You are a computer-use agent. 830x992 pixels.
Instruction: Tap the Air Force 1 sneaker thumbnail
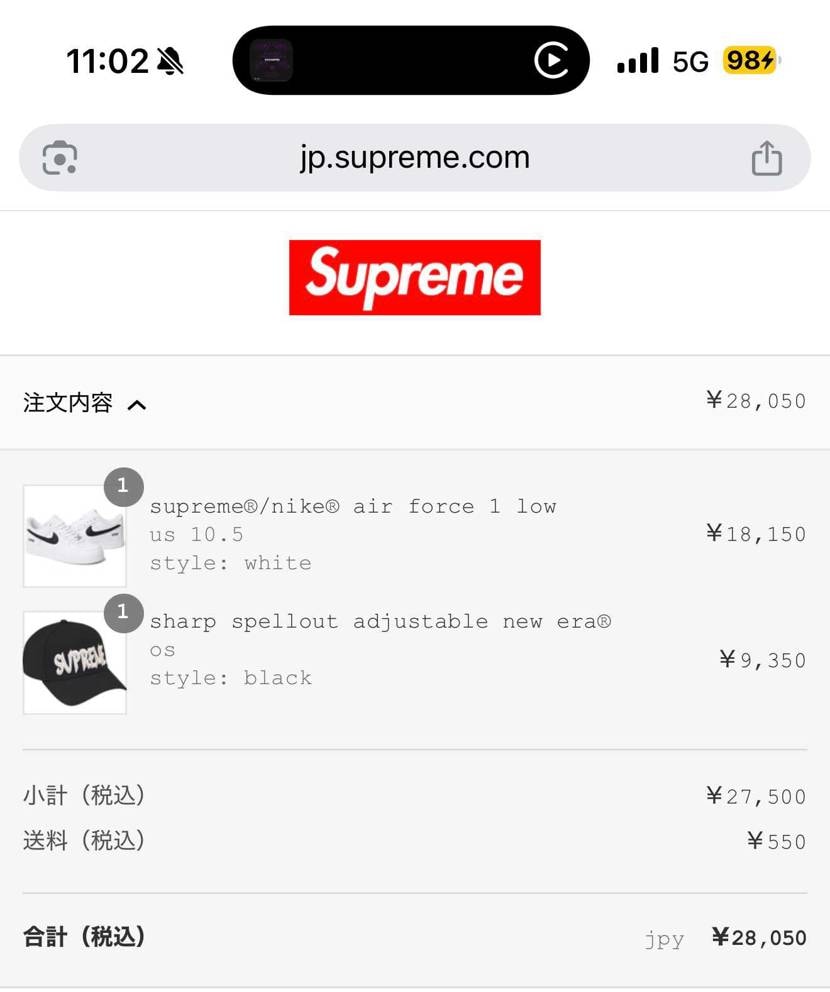pos(74,537)
